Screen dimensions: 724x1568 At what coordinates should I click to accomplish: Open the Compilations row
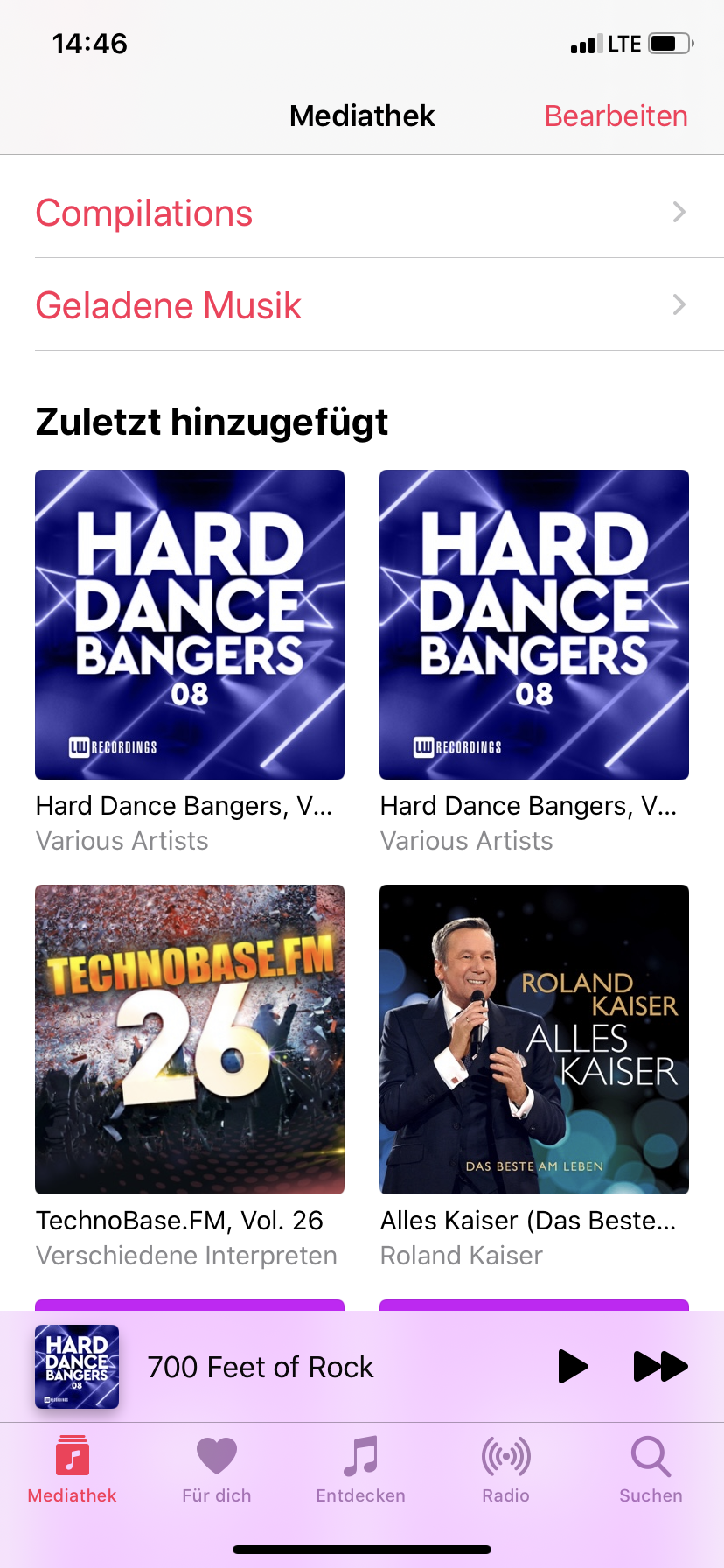(362, 213)
